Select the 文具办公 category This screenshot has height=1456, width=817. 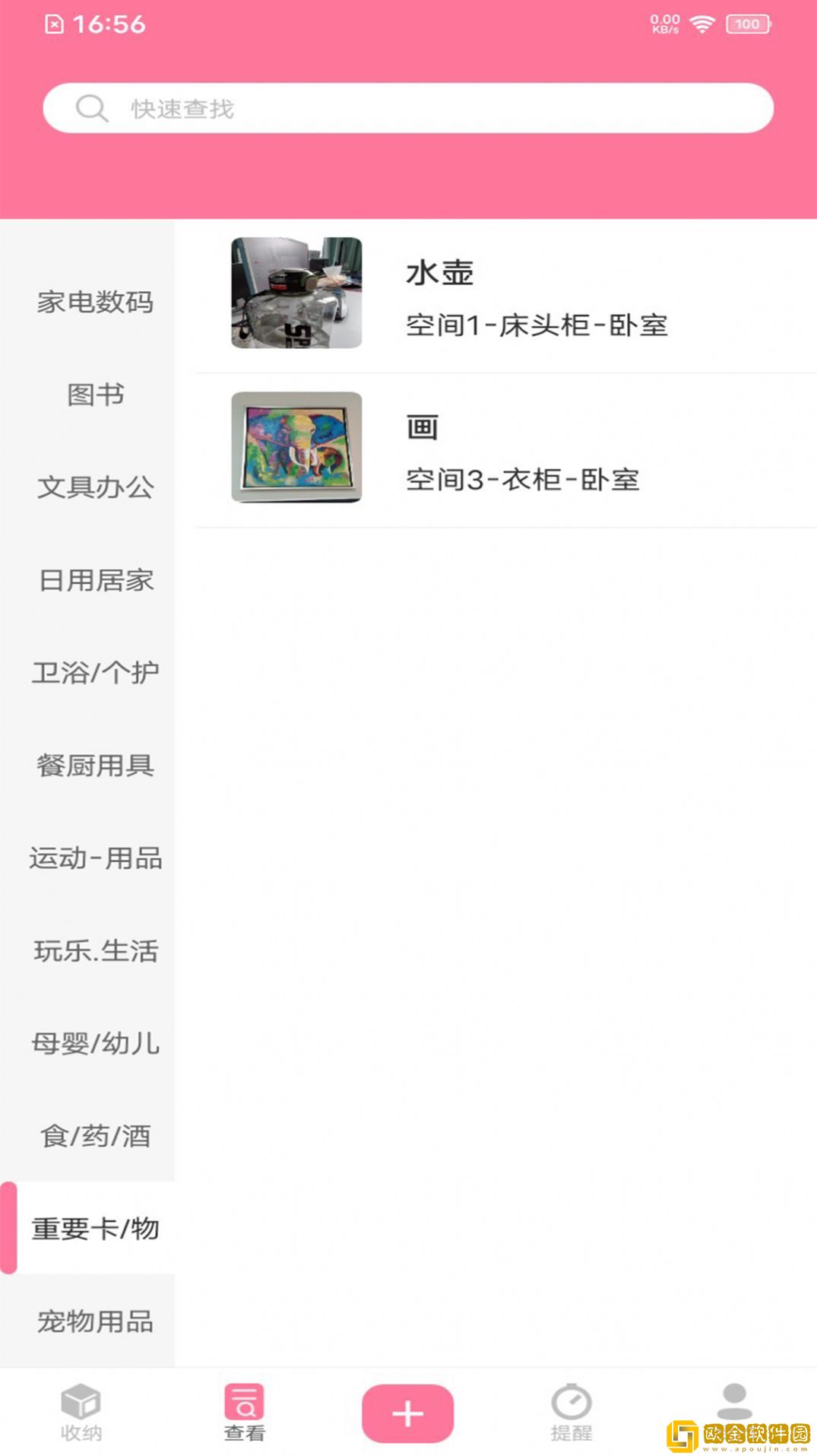coord(93,489)
